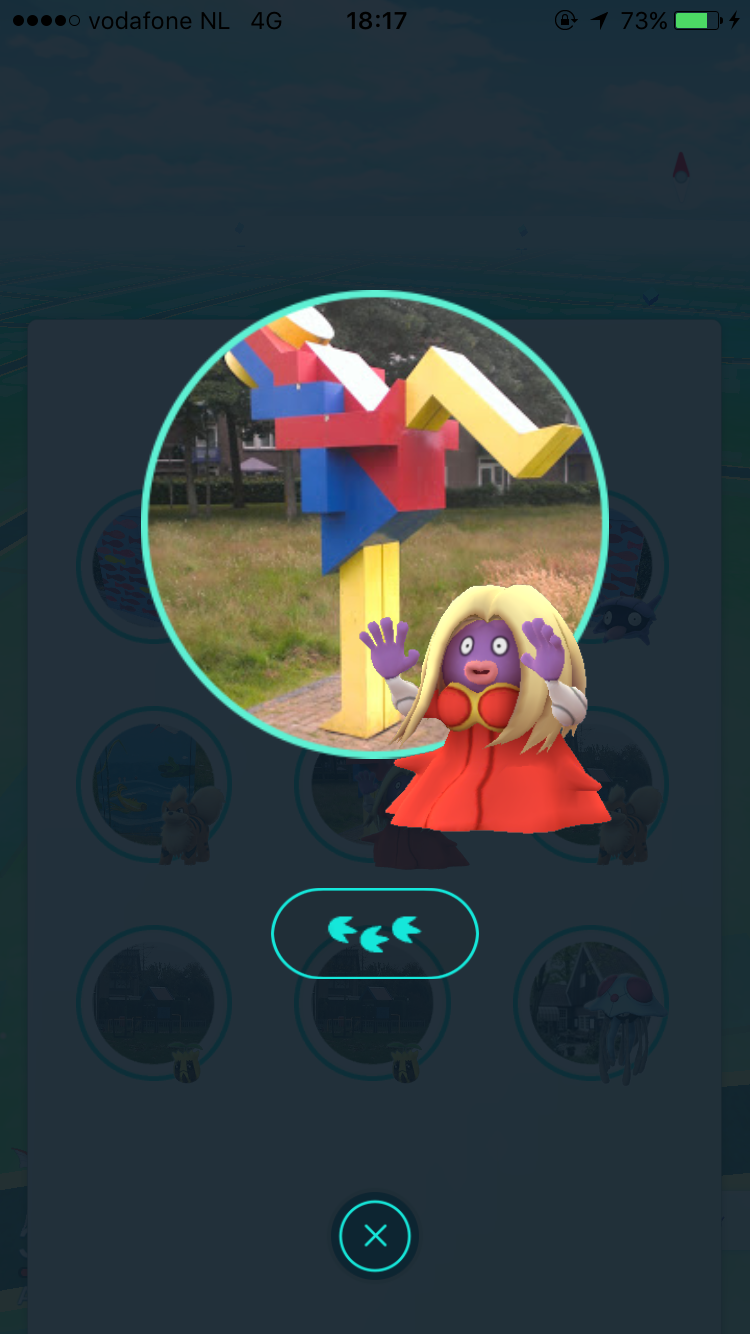Close the nearby Pokémon popup
Screen dimensions: 750x1334
point(375,1236)
